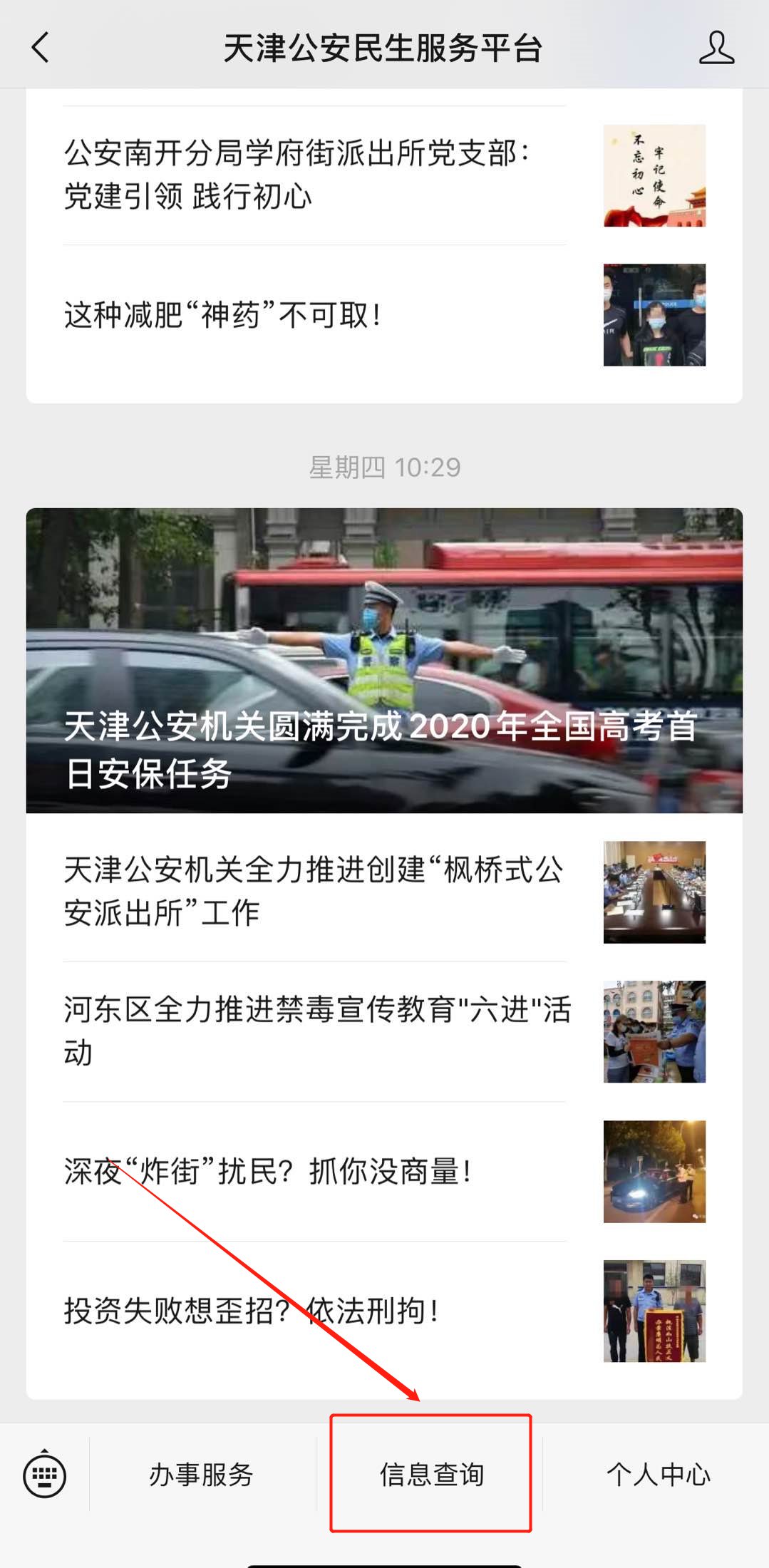Open 河东区全力推进禁毒宣传教育 article
The image size is (769, 1568).
pyautogui.click(x=314, y=1031)
